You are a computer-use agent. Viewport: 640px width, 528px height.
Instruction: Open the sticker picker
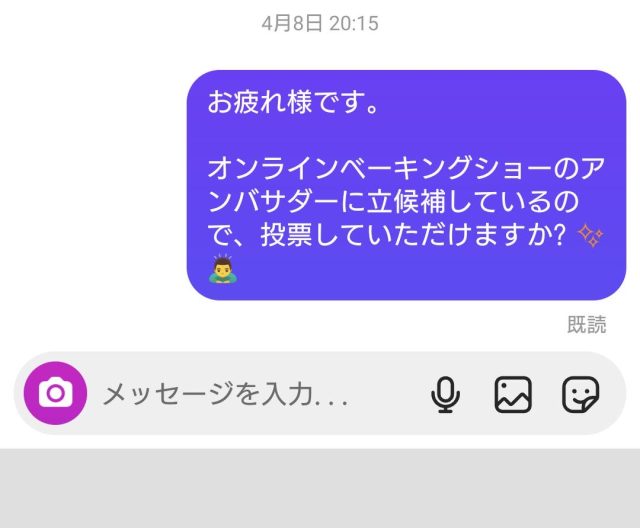pyautogui.click(x=580, y=395)
